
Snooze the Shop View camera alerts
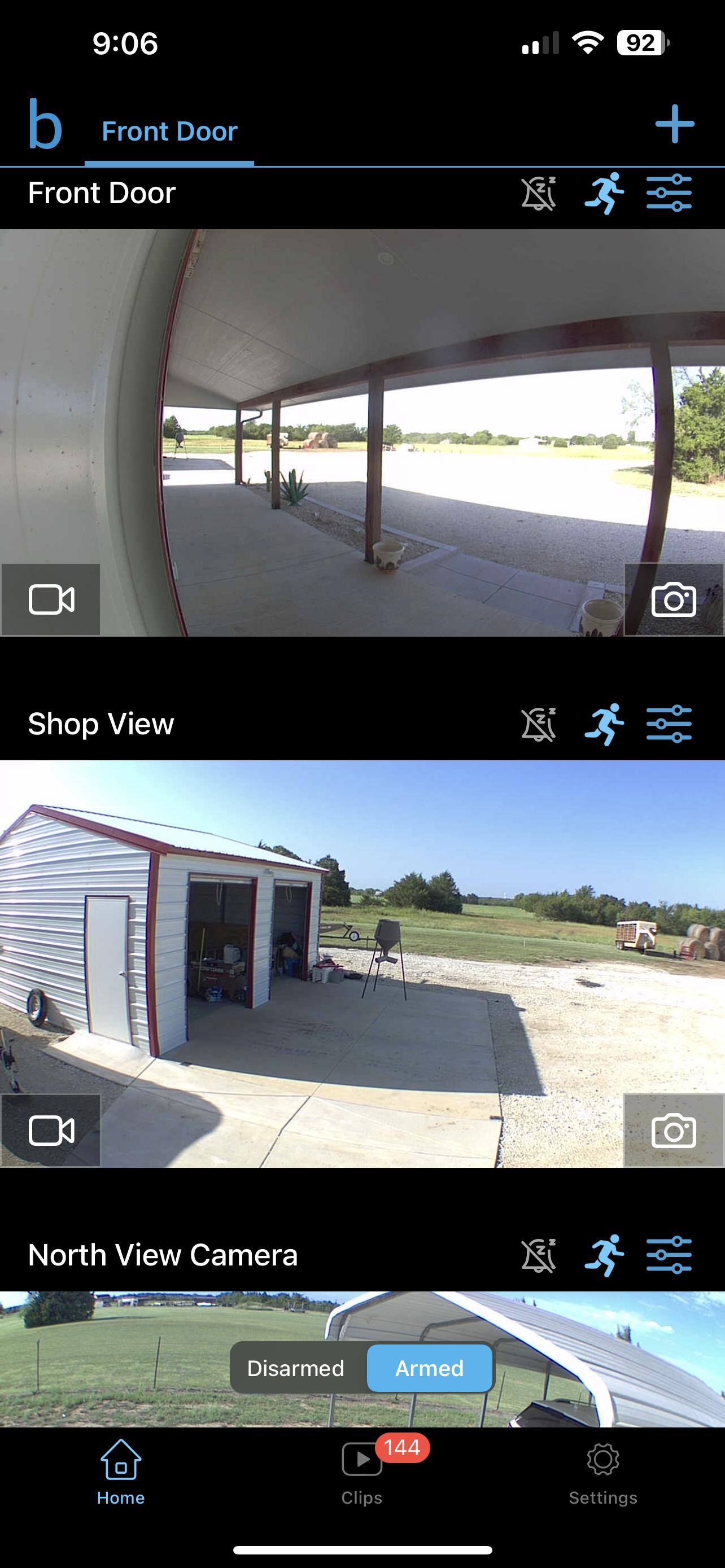(538, 724)
